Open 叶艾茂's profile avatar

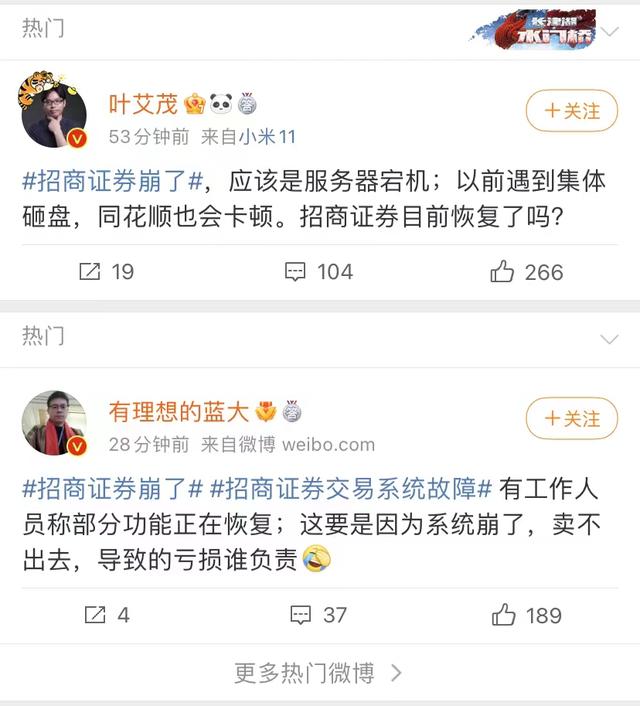[x=54, y=110]
